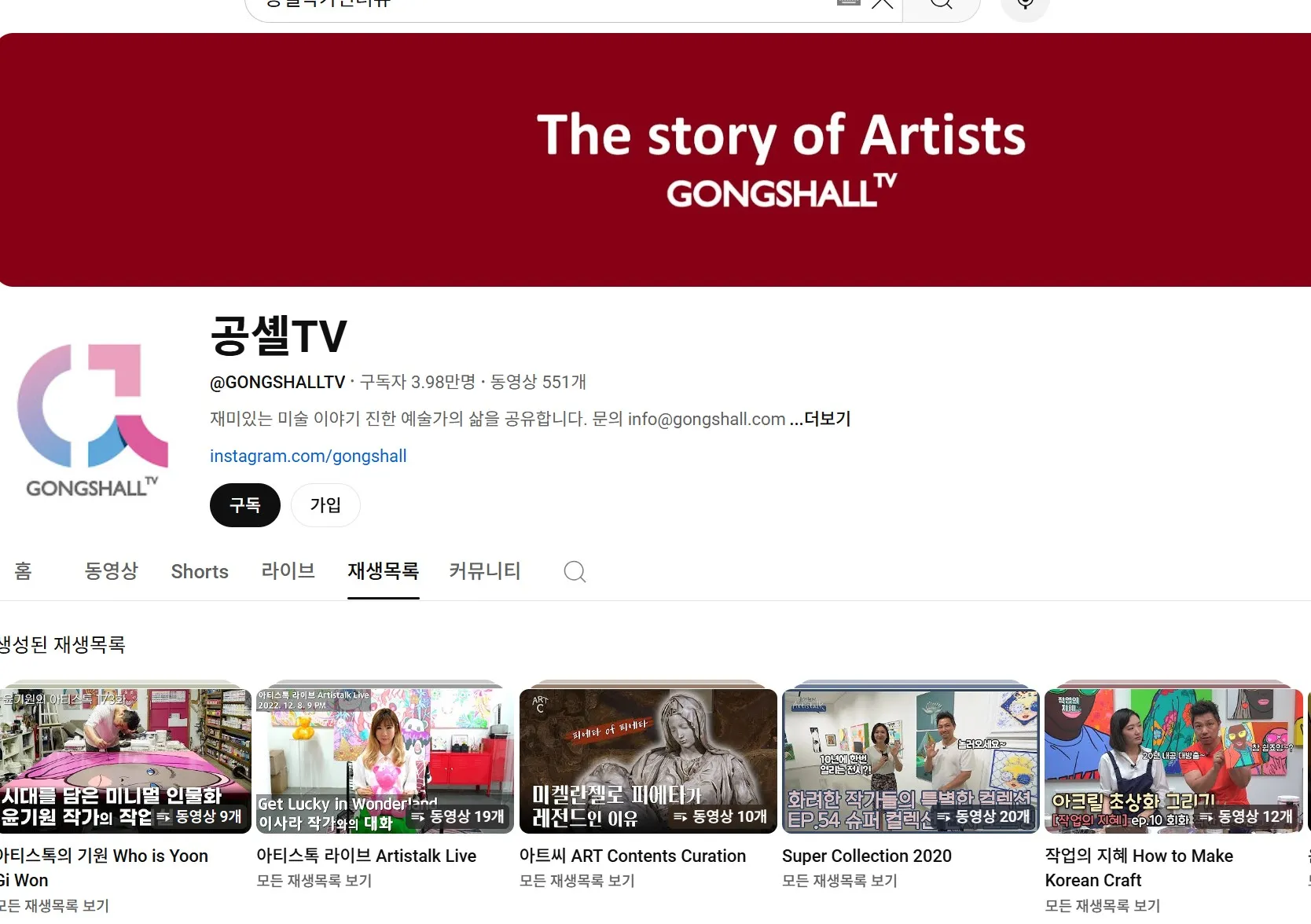Screen dimensions: 1311x924
Task: Tap the 재생목록 tab
Action: 383,571
